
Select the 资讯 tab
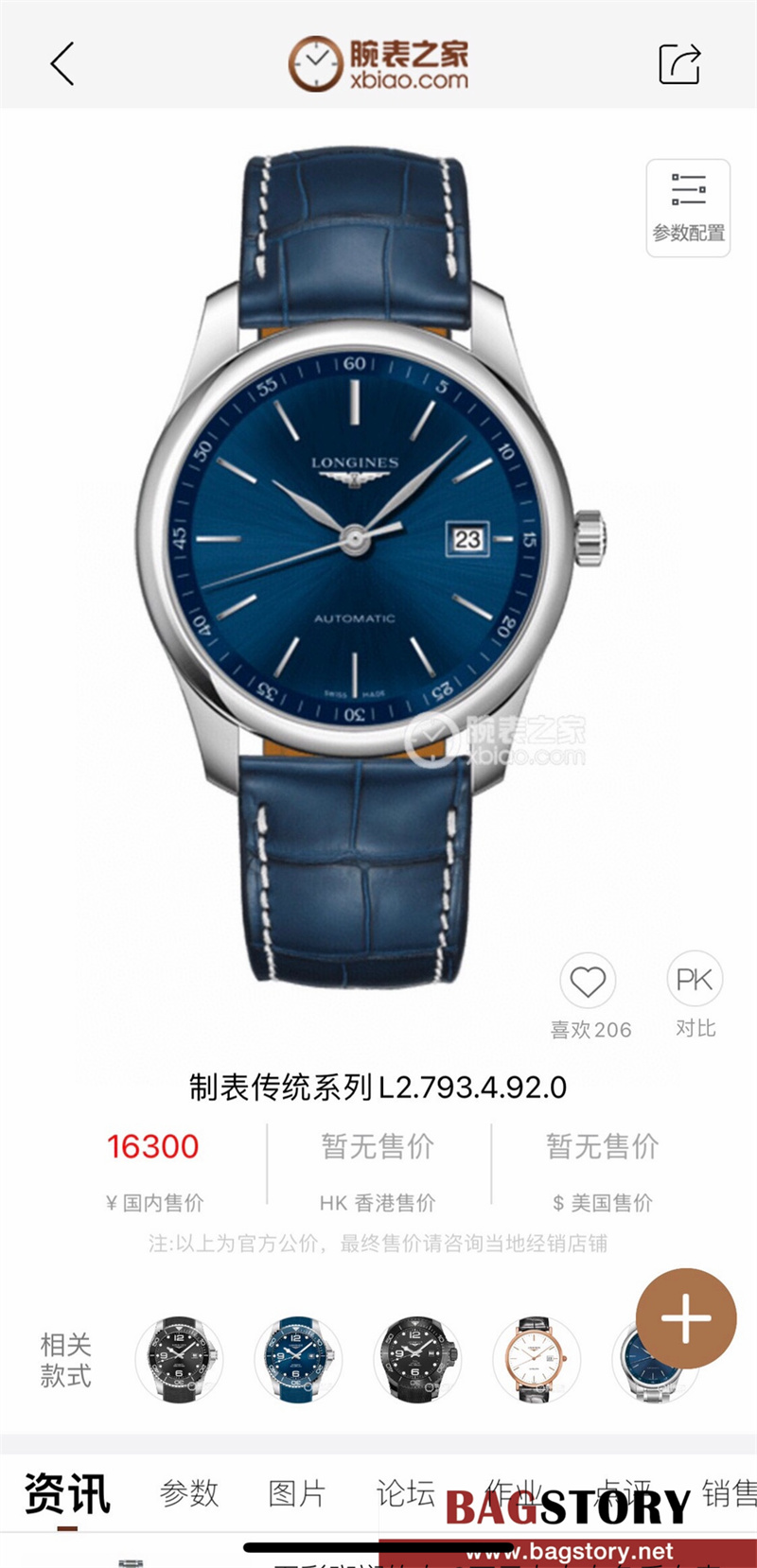point(67,1492)
